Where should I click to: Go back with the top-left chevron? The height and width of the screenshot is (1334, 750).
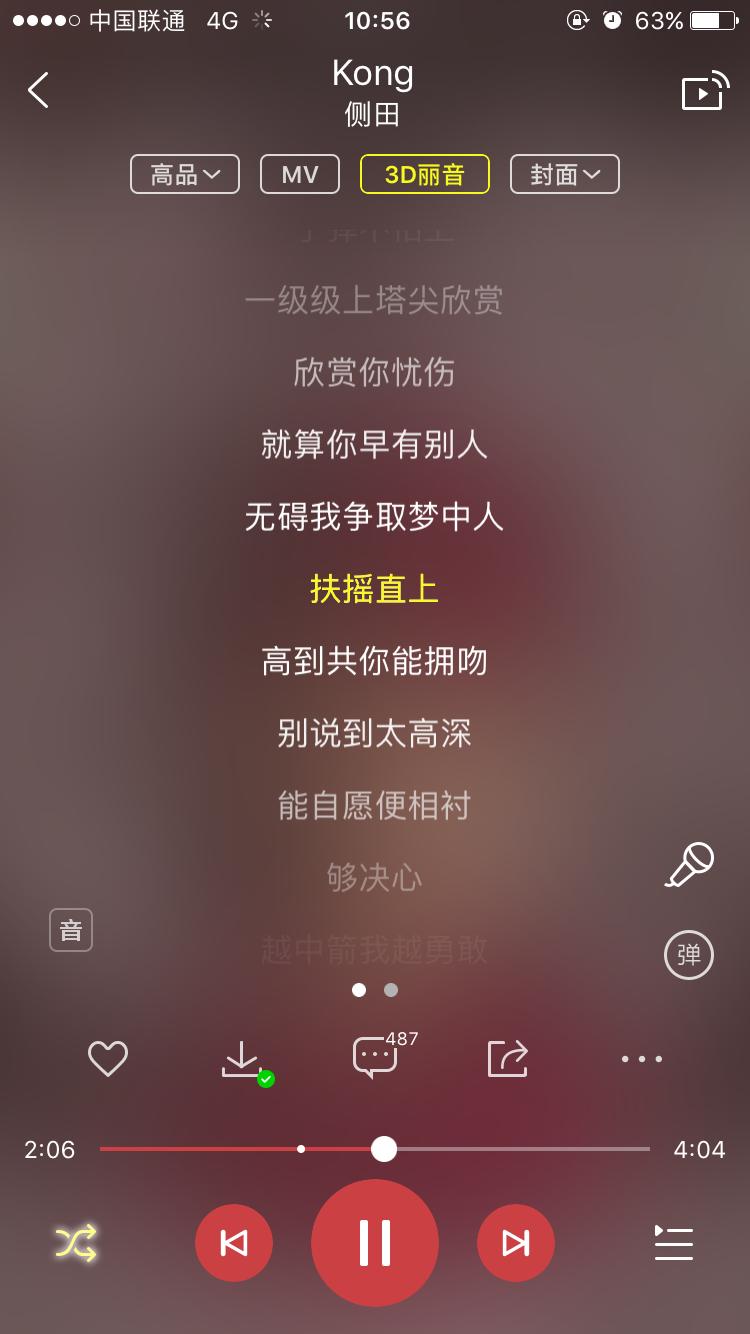point(38,89)
